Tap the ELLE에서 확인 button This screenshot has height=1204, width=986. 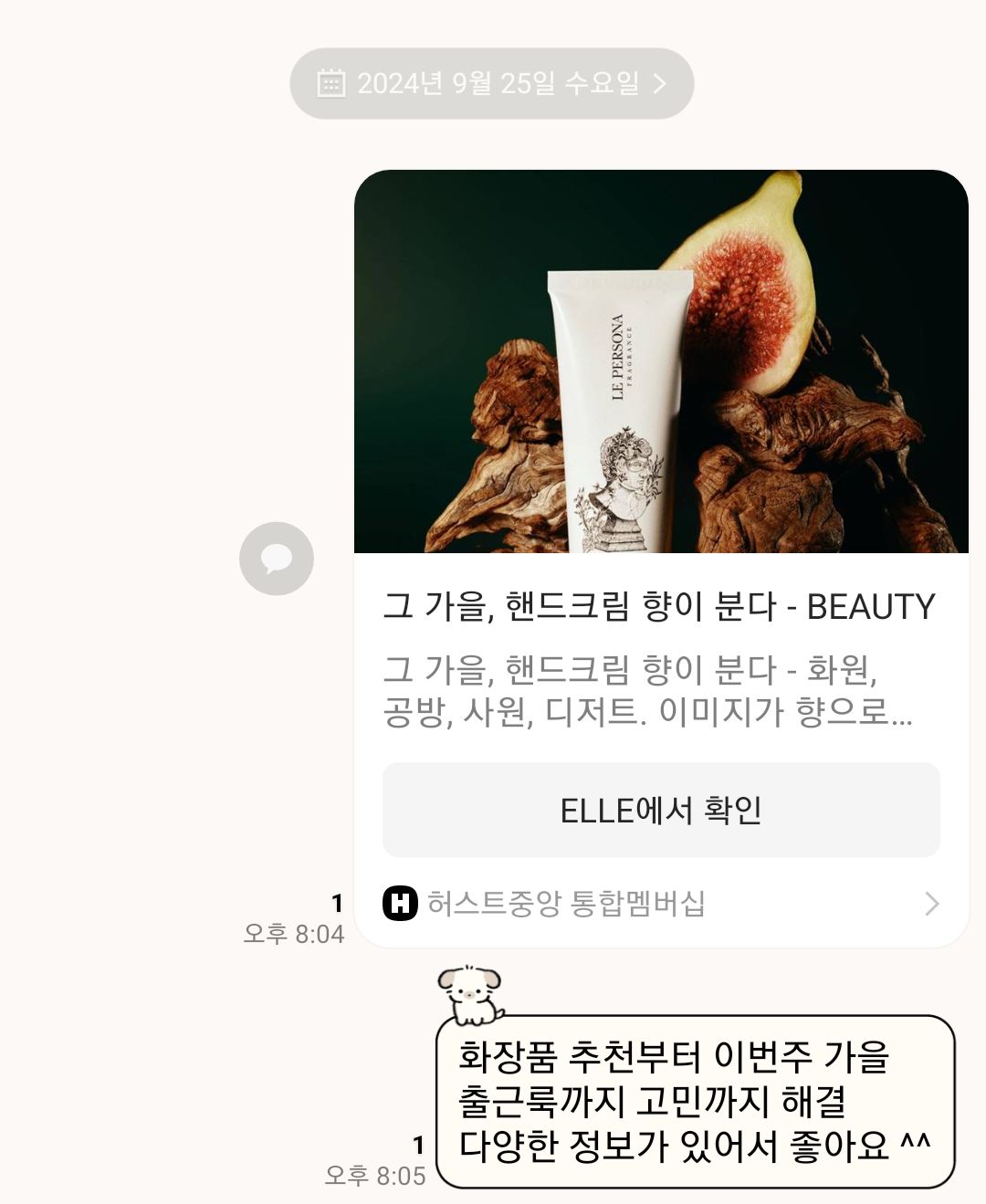(x=661, y=811)
